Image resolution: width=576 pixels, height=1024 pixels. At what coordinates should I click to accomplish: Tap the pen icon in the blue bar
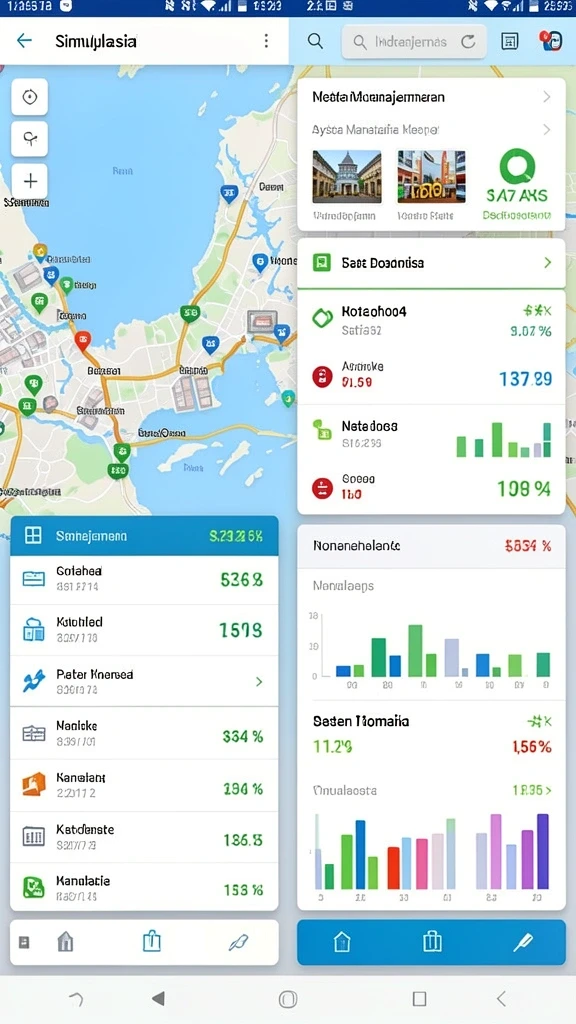click(x=522, y=942)
